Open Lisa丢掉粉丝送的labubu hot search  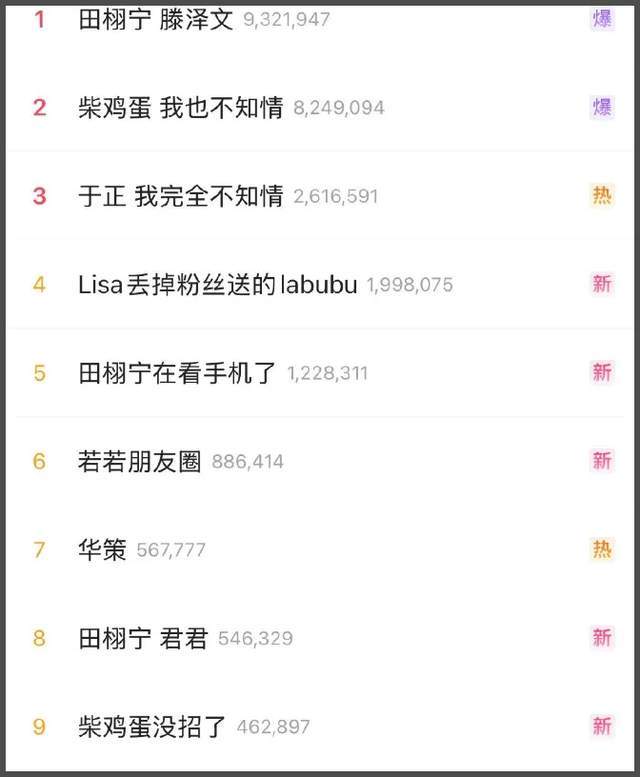click(x=217, y=285)
